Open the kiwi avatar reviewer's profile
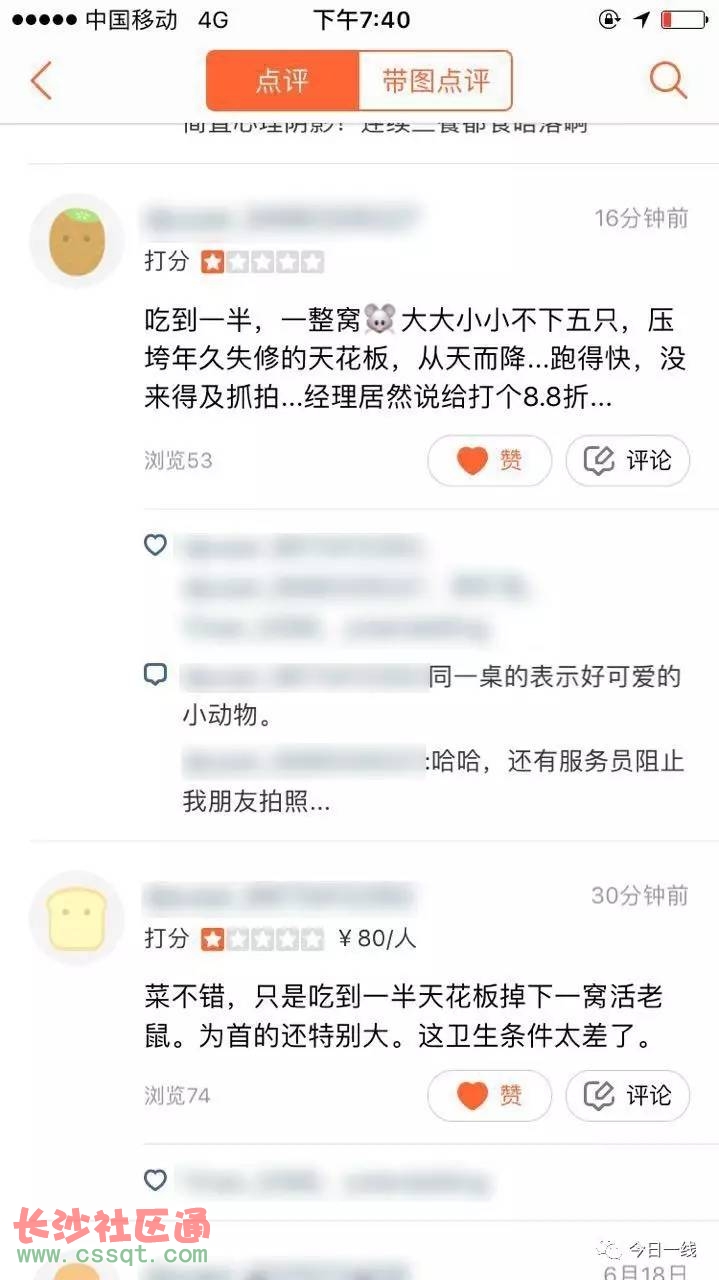719x1280 pixels. point(77,240)
